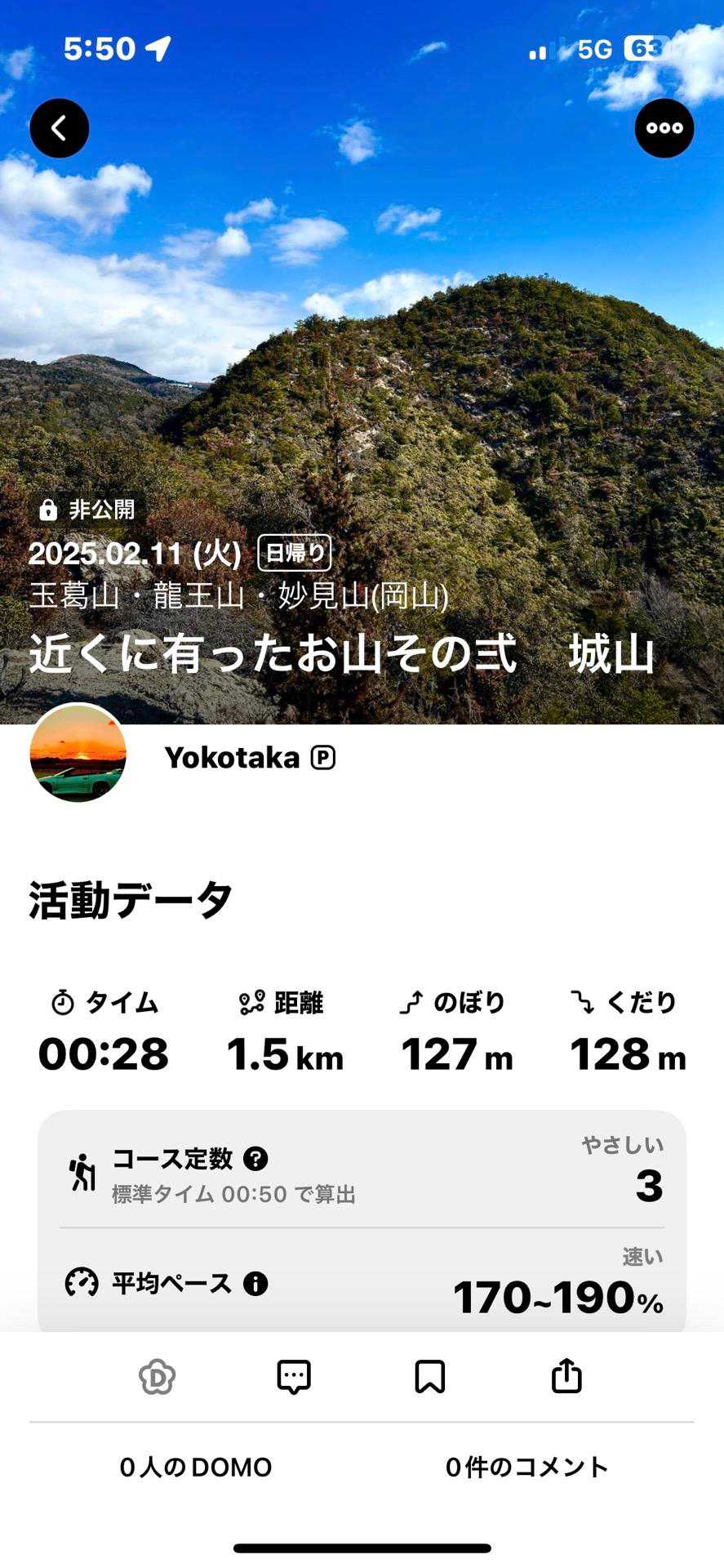View the 0人のDOMO list
The height and width of the screenshot is (1568, 724).
[x=196, y=1467]
